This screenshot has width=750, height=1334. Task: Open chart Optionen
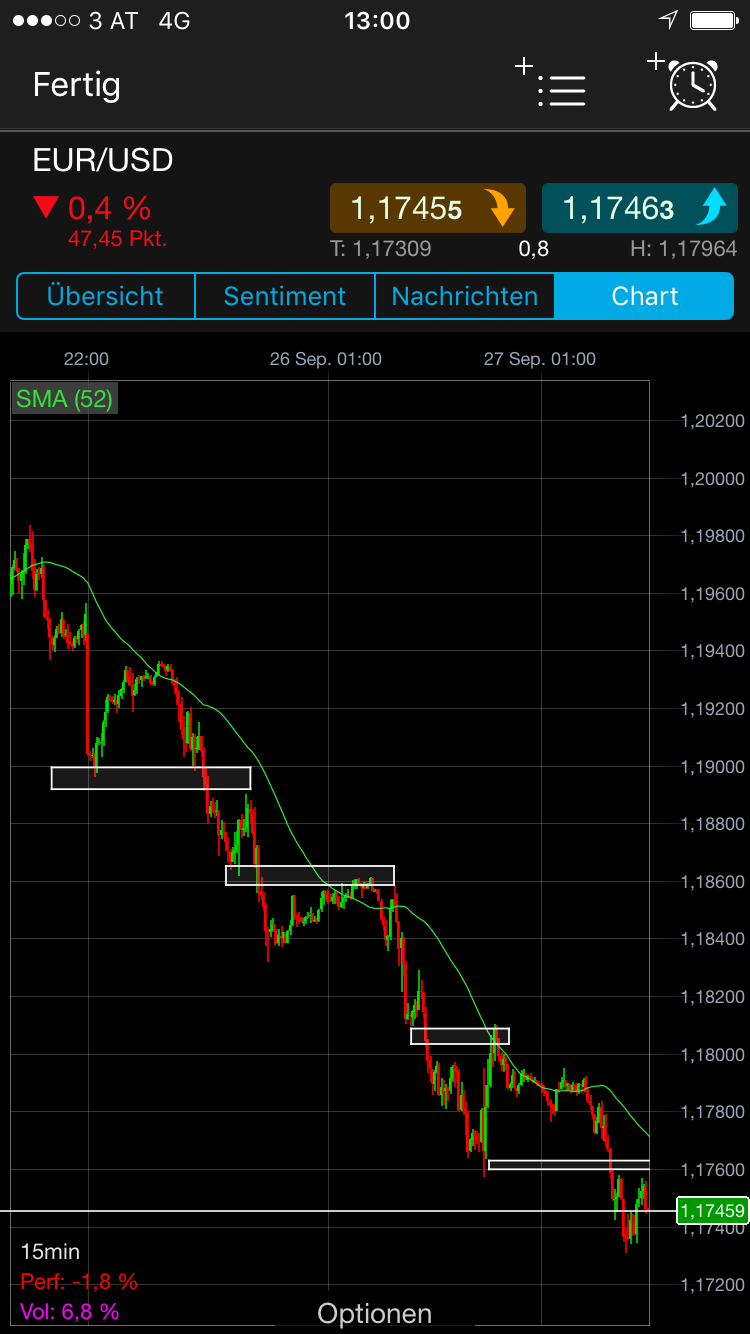pos(374,1312)
